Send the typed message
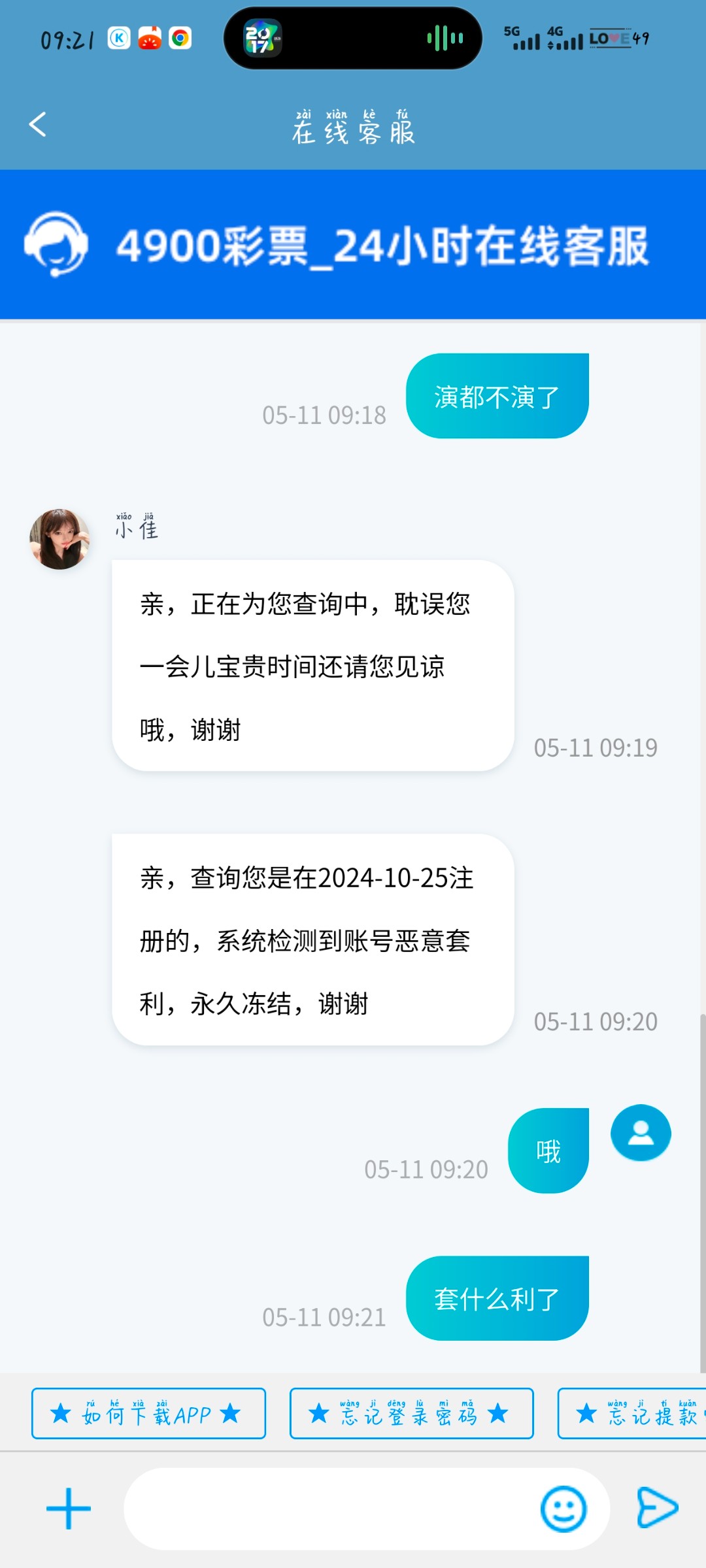Image resolution: width=706 pixels, height=1568 pixels. pos(657,1508)
